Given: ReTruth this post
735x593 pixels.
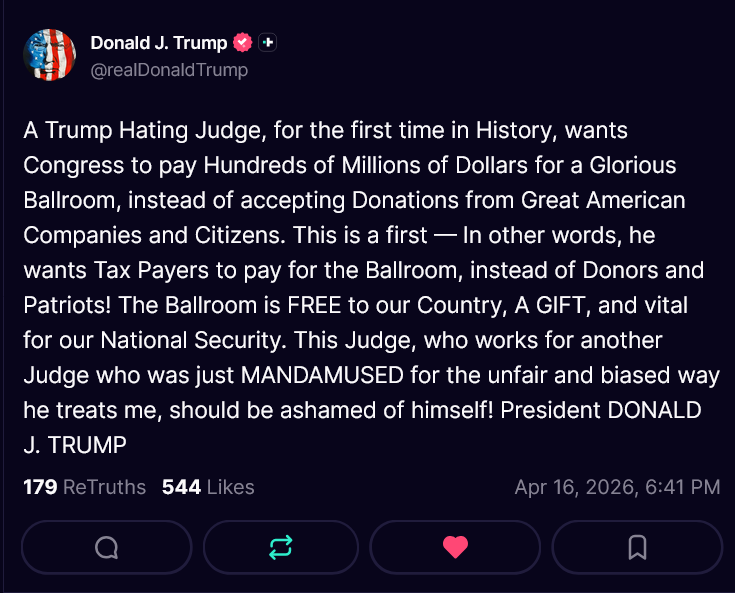Looking at the screenshot, I should point(281,547).
